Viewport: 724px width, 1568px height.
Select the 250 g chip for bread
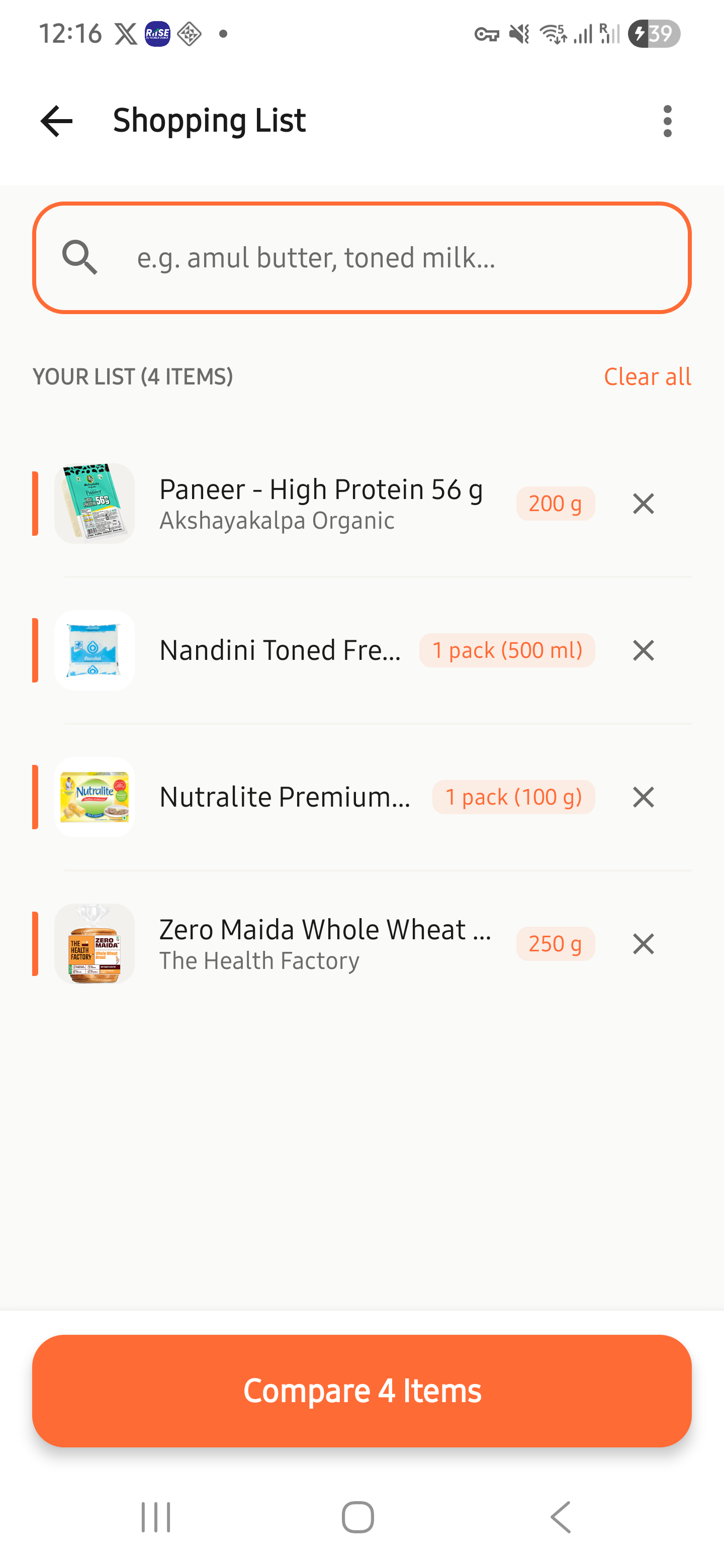(x=555, y=943)
